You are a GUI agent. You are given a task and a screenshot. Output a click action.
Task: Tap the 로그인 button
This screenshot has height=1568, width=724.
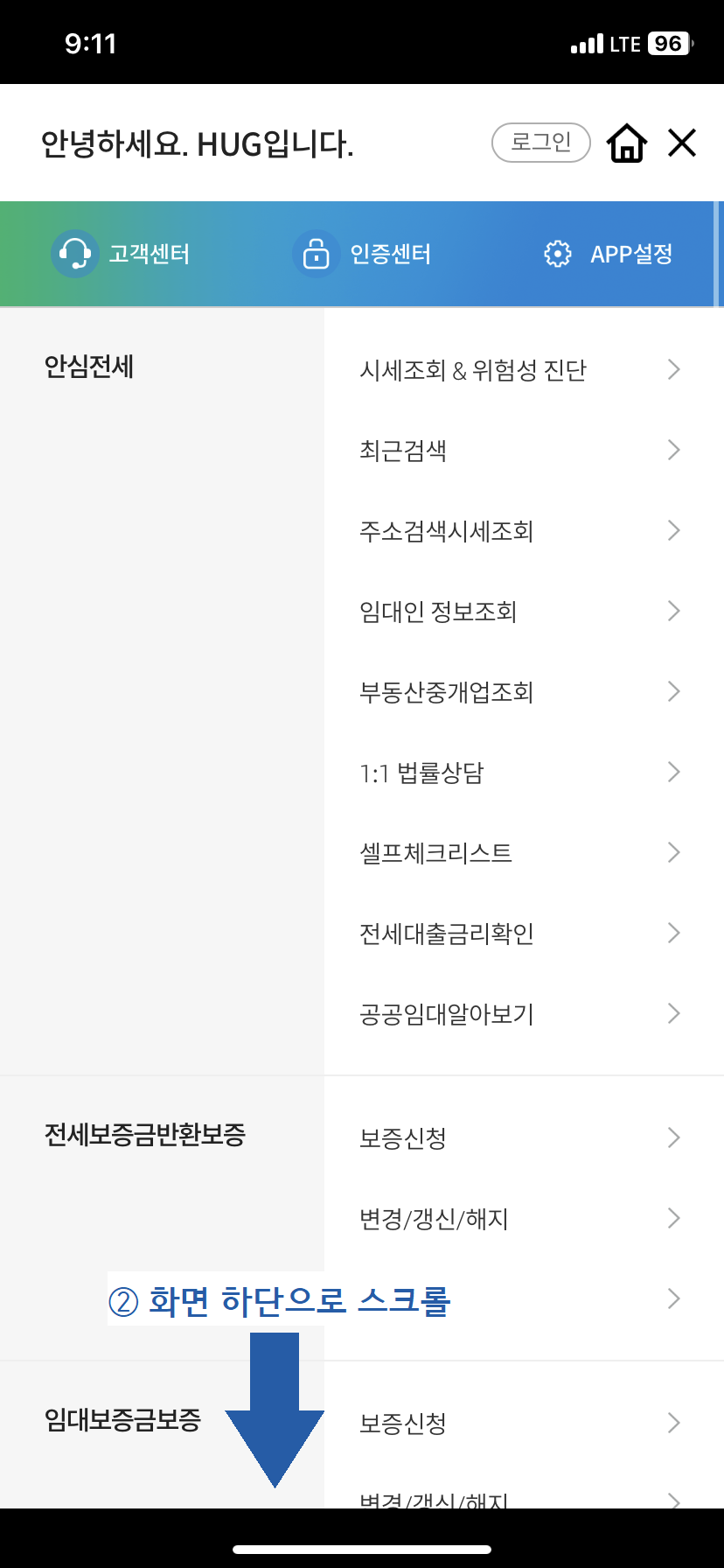pos(540,143)
